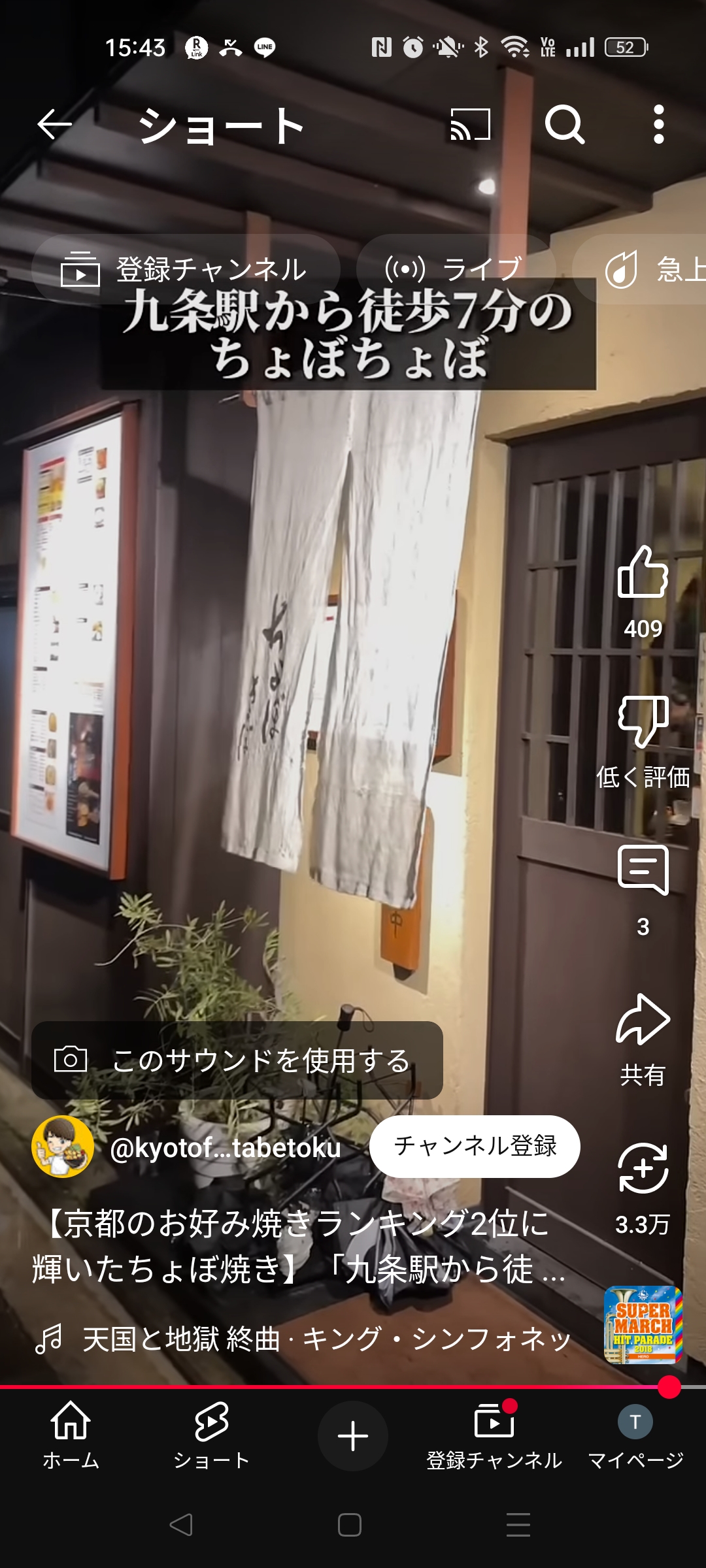Open the three-dot overflow menu
Image resolution: width=706 pixels, height=1568 pixels.
point(659,124)
